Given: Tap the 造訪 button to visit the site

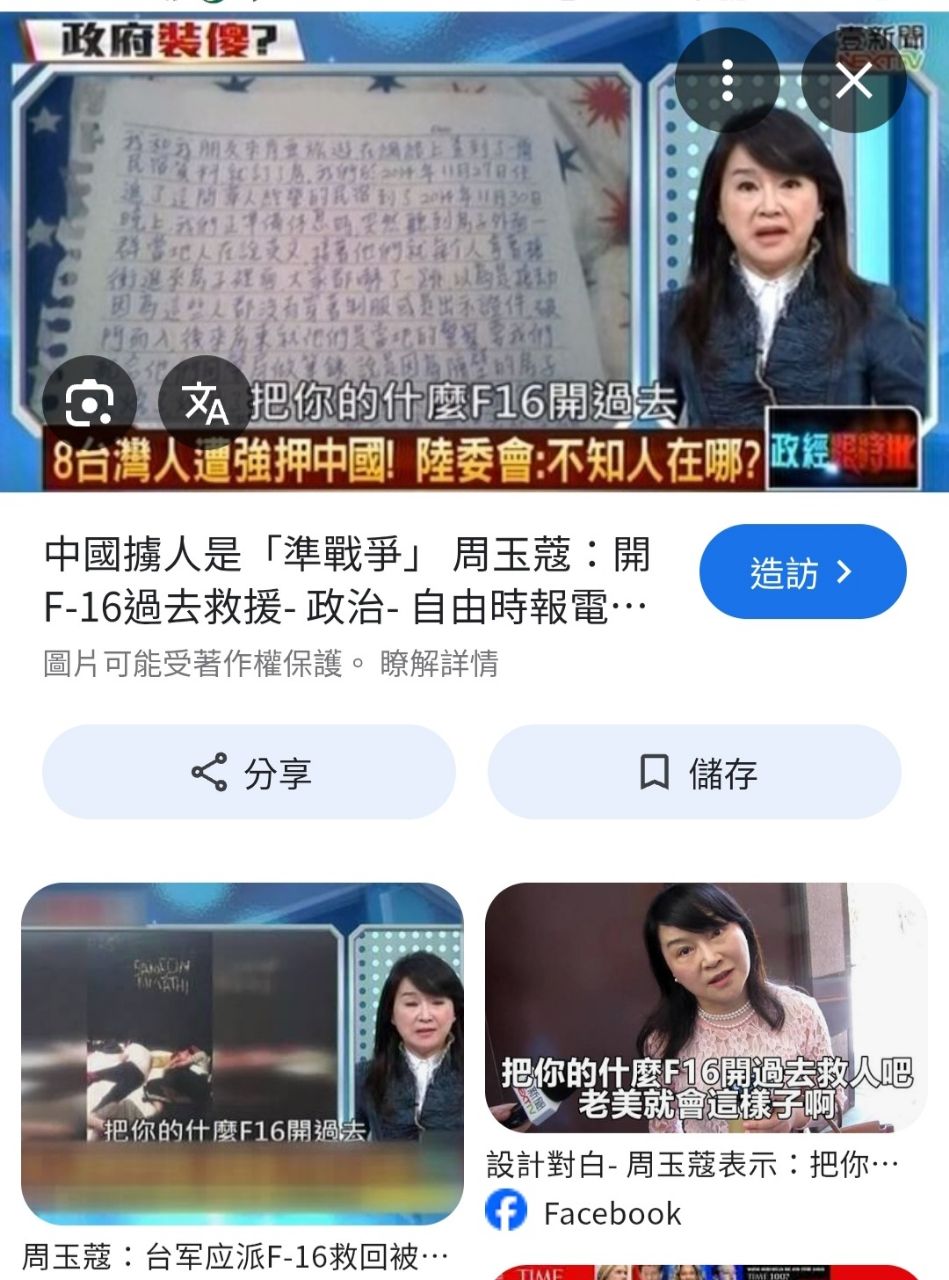Looking at the screenshot, I should 802,572.
